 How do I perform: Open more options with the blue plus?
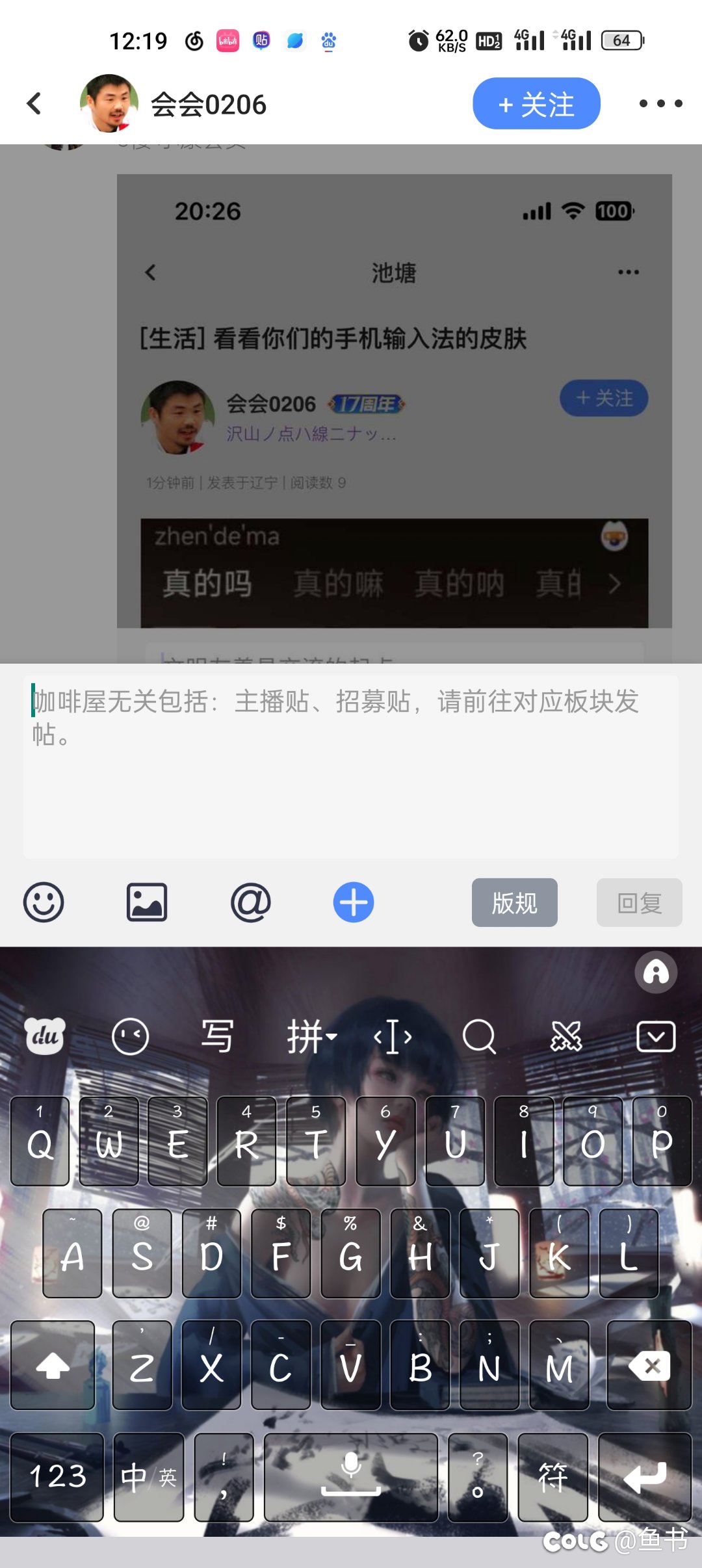pos(354,902)
